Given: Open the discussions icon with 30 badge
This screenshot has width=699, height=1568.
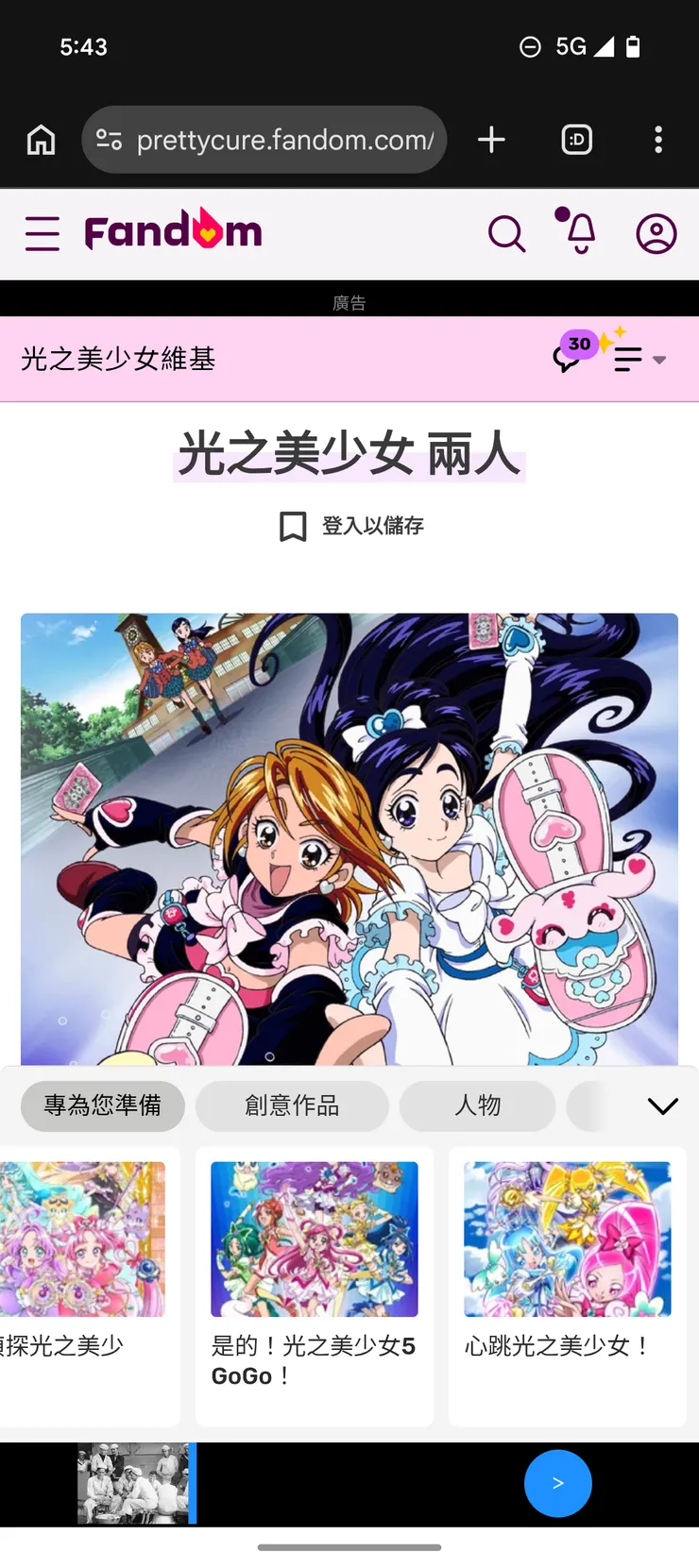Looking at the screenshot, I should point(569,356).
